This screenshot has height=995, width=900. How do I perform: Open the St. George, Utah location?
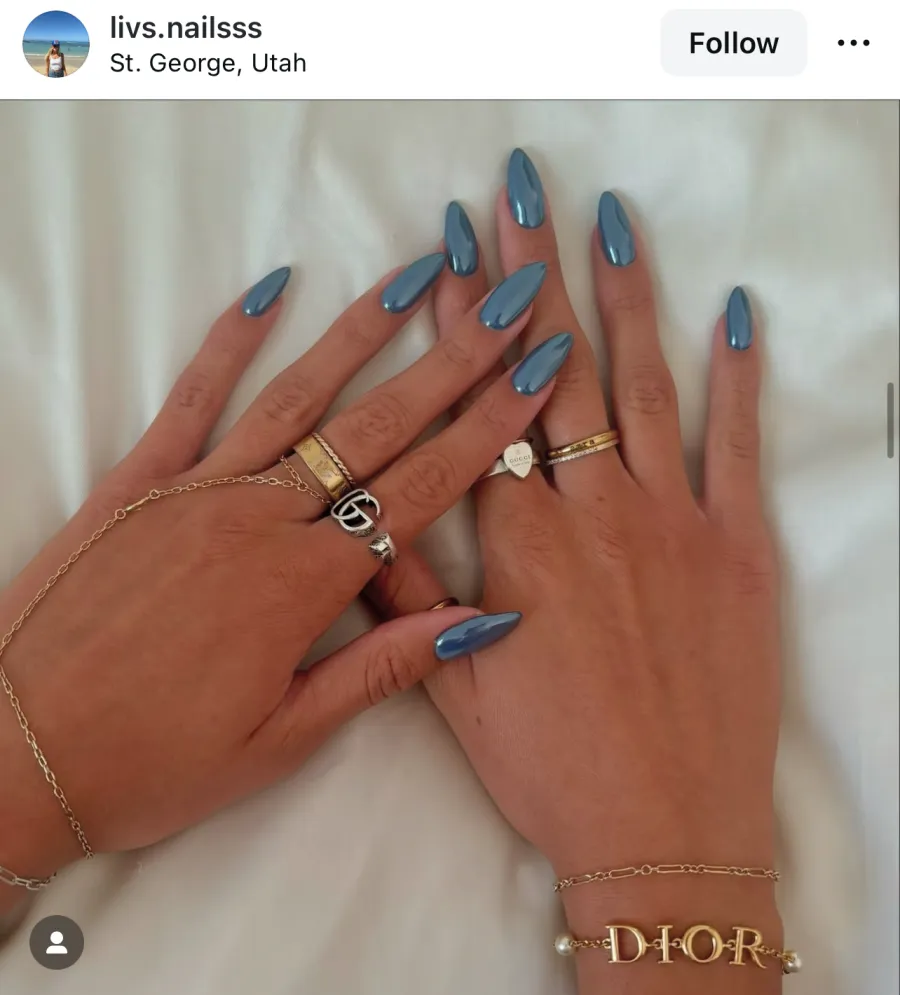coord(208,63)
